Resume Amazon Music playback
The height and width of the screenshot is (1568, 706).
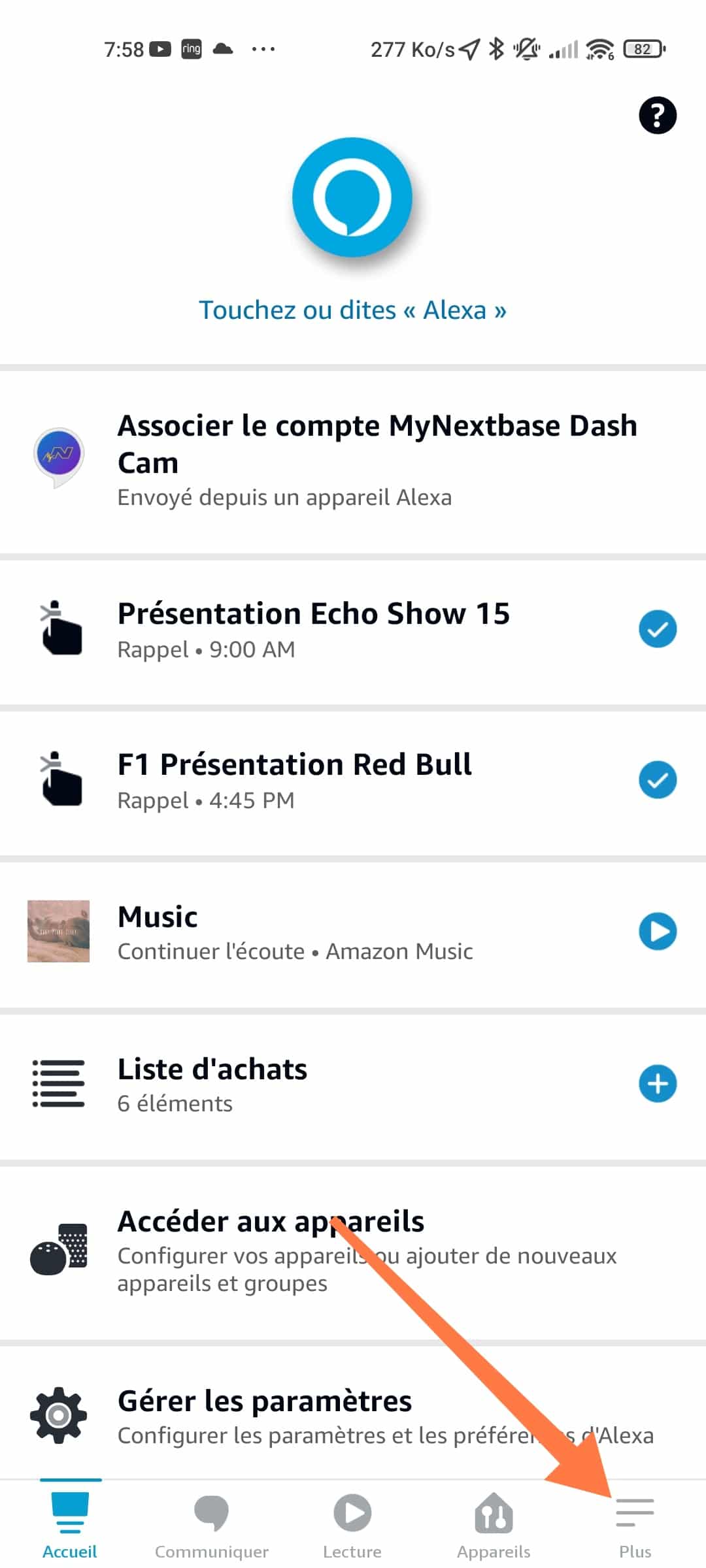[657, 932]
